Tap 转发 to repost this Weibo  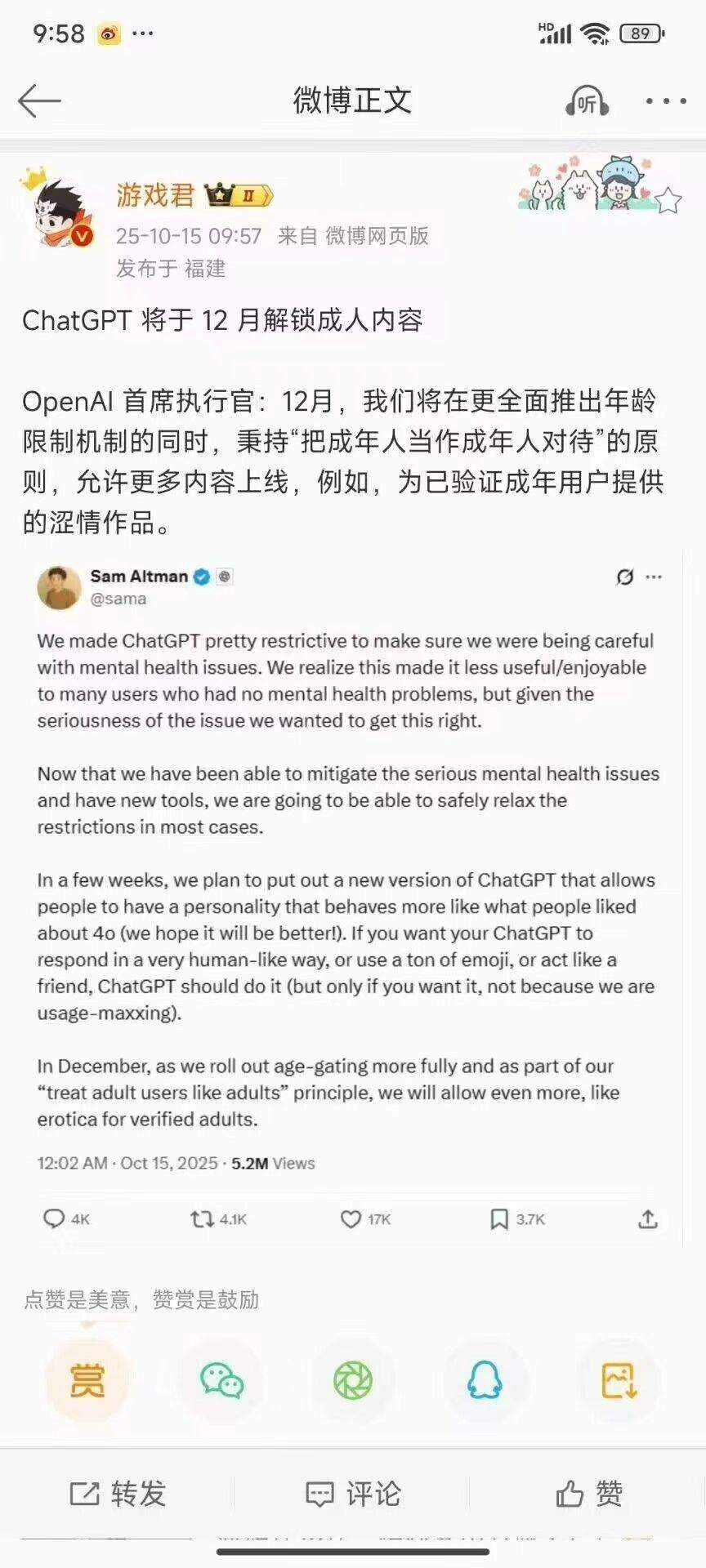pos(118,1494)
